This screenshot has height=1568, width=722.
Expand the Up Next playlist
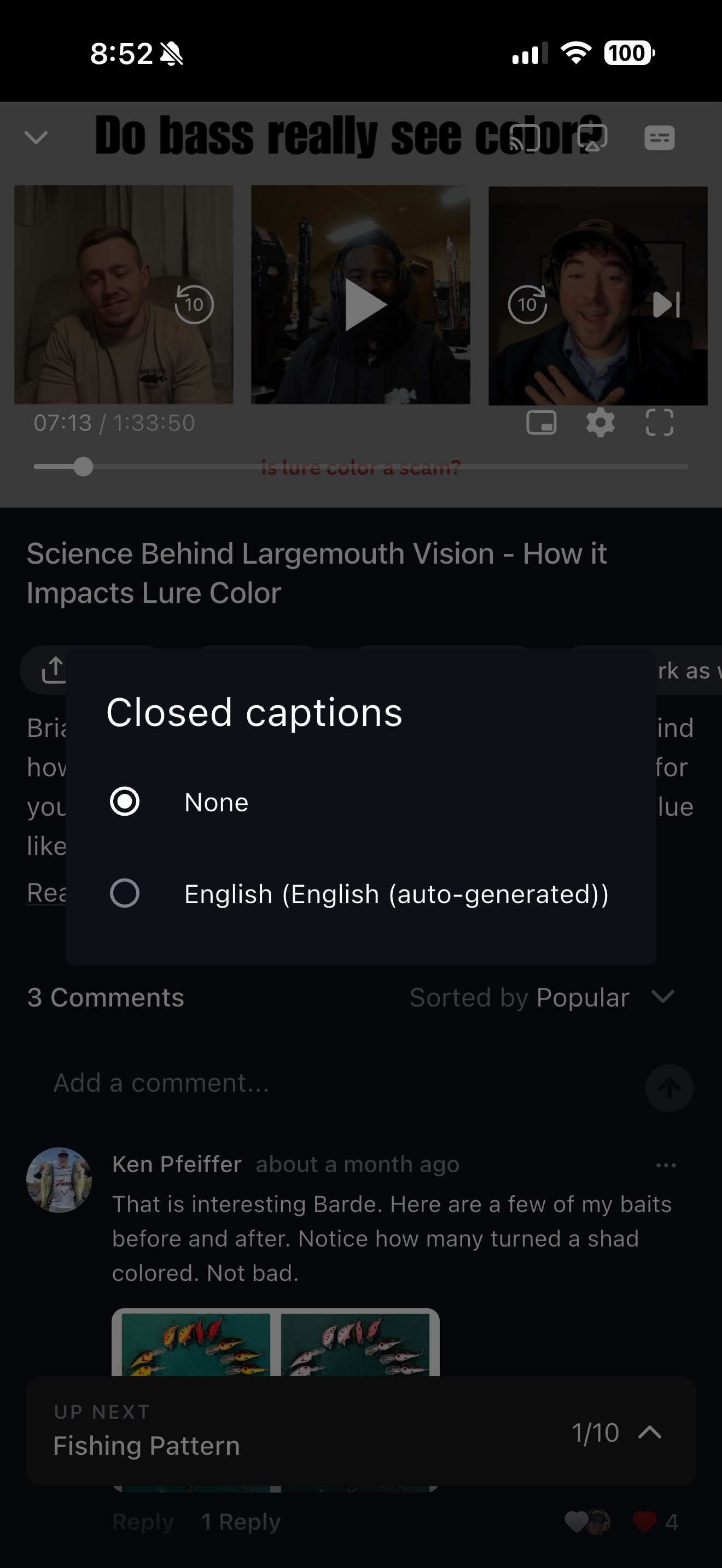[650, 1432]
